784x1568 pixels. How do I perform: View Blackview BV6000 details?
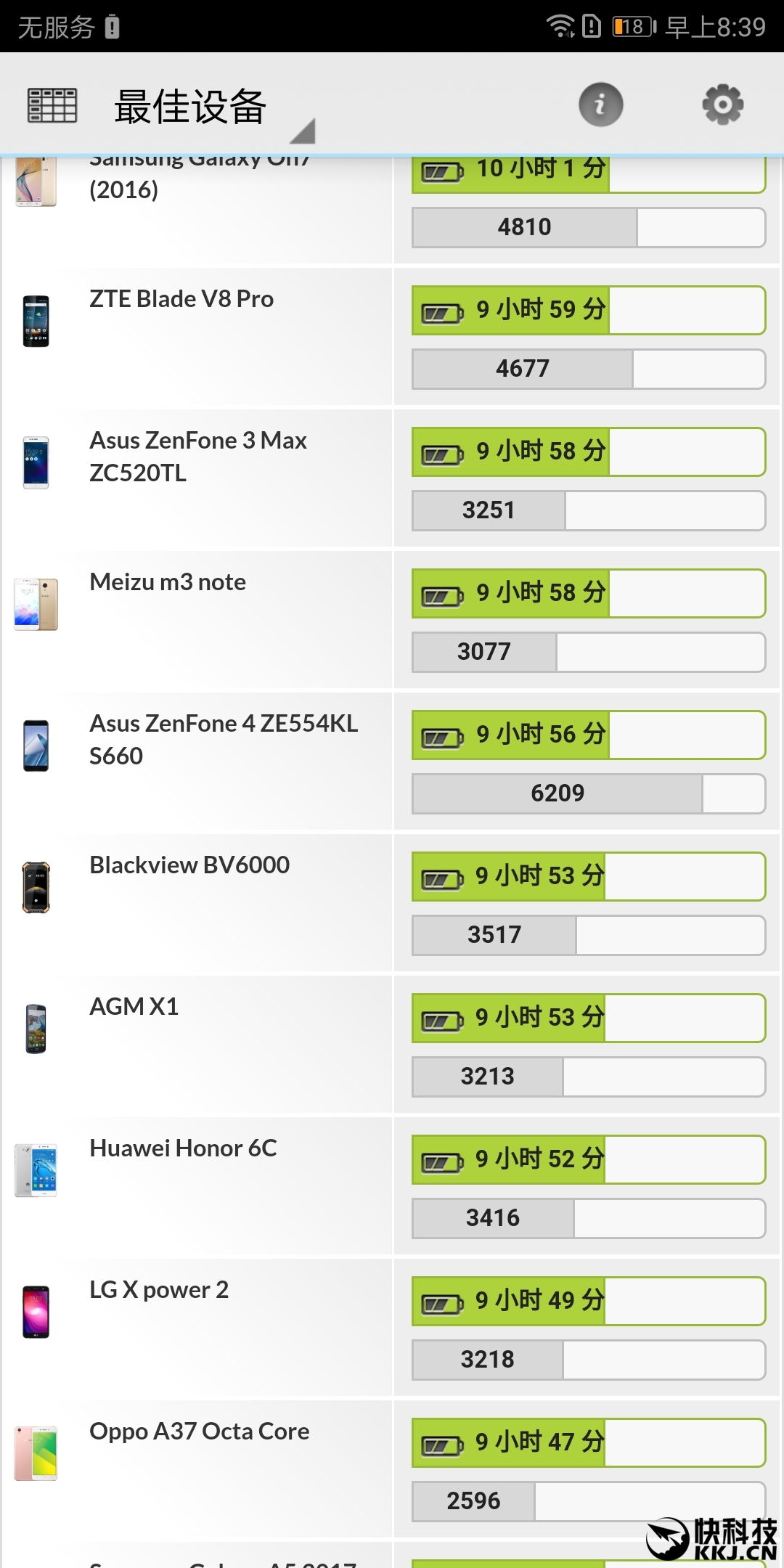pos(392,902)
